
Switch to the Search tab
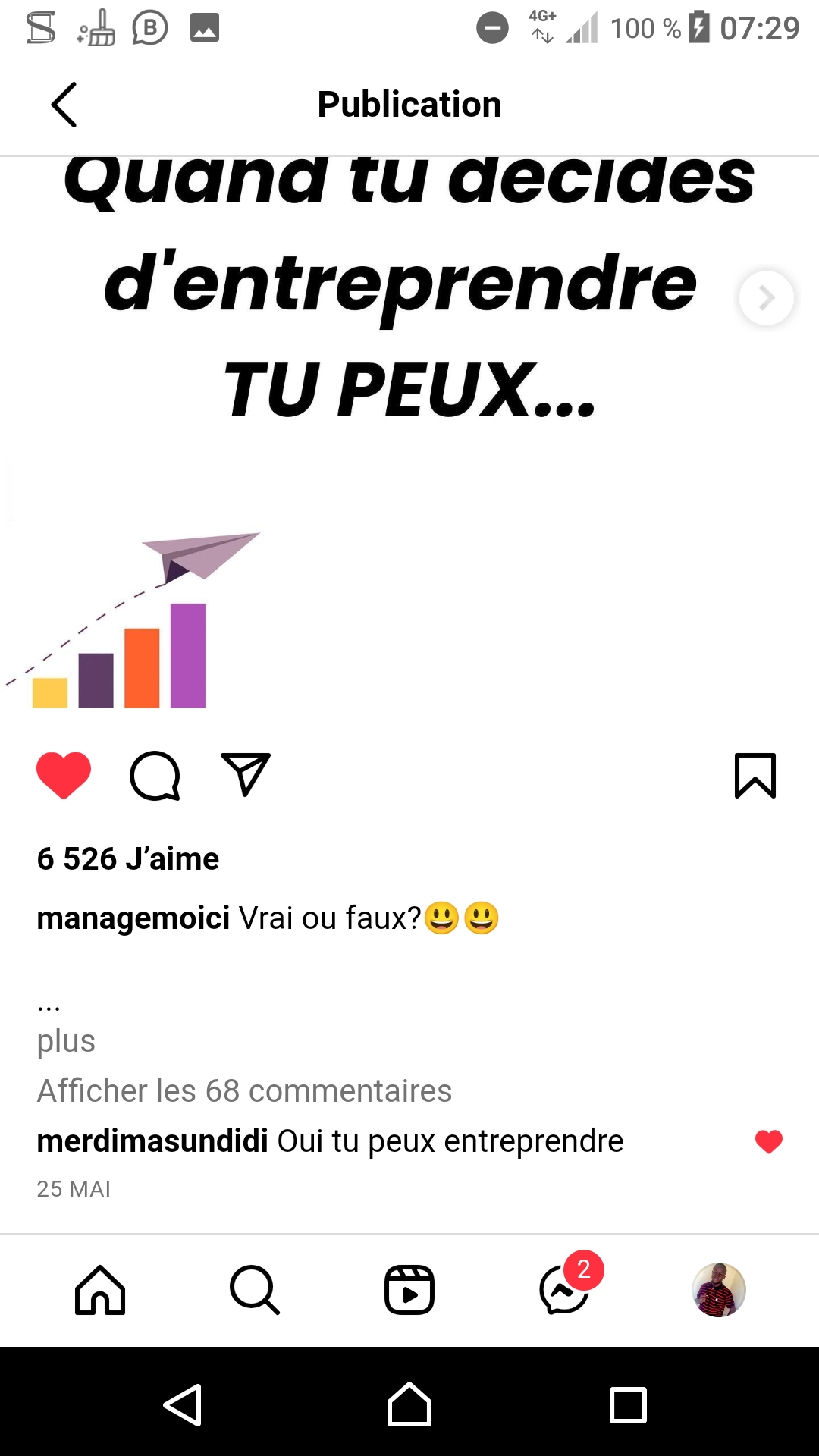(255, 1289)
